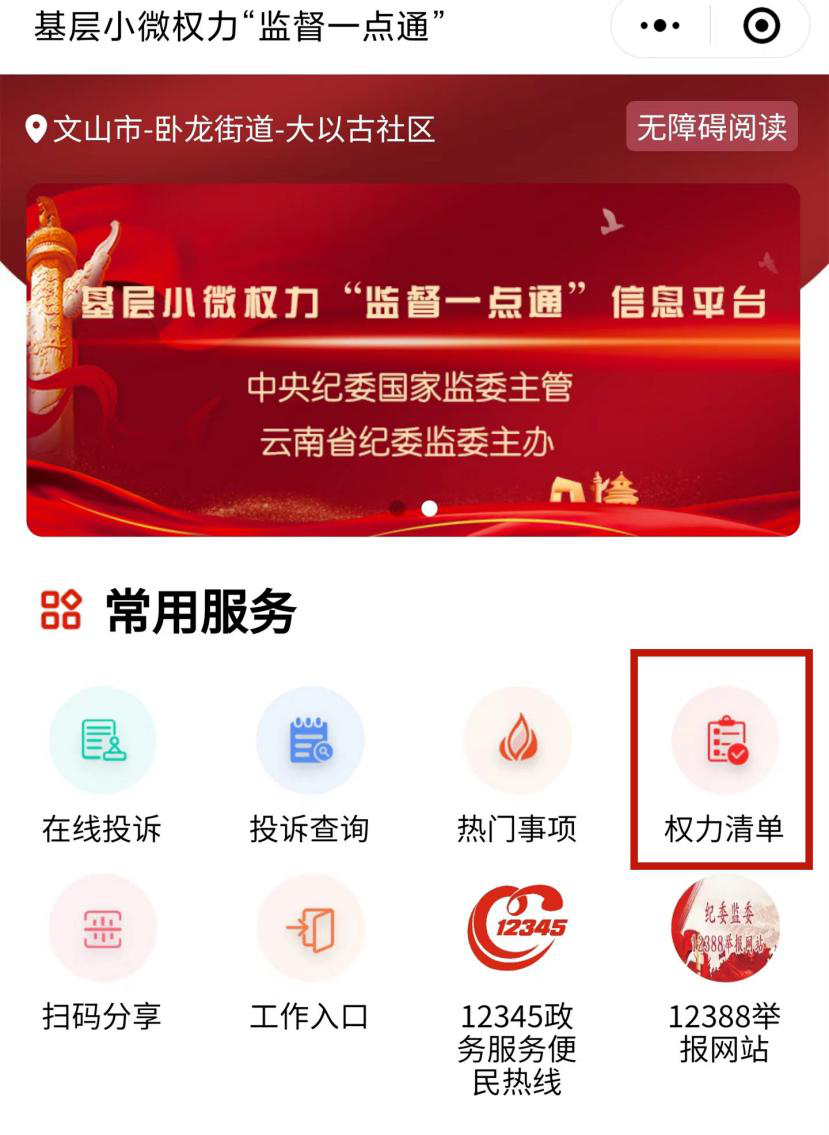Open the 在线投诉 online complaint service
This screenshot has width=829, height=1135.
pos(103,740)
